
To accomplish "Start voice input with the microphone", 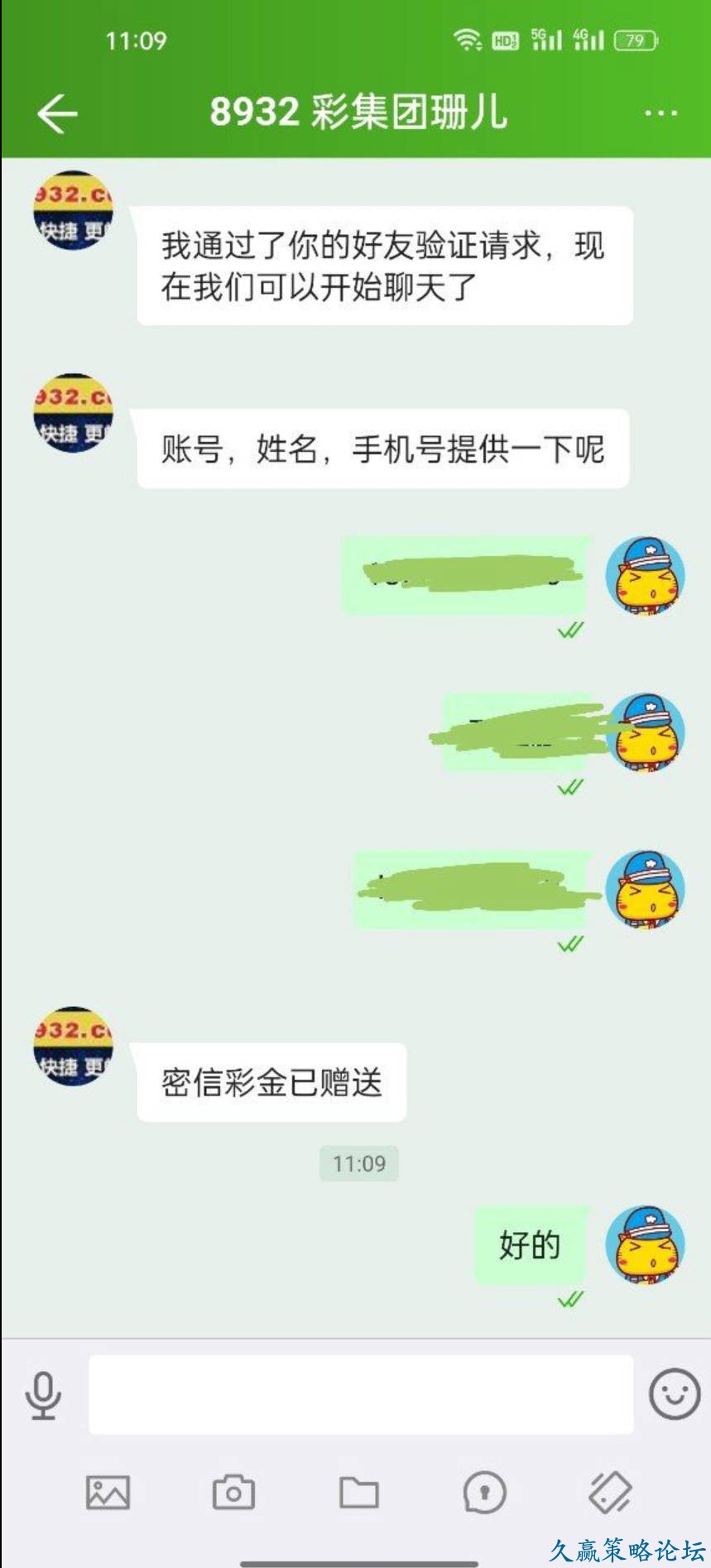I will coord(43,1395).
